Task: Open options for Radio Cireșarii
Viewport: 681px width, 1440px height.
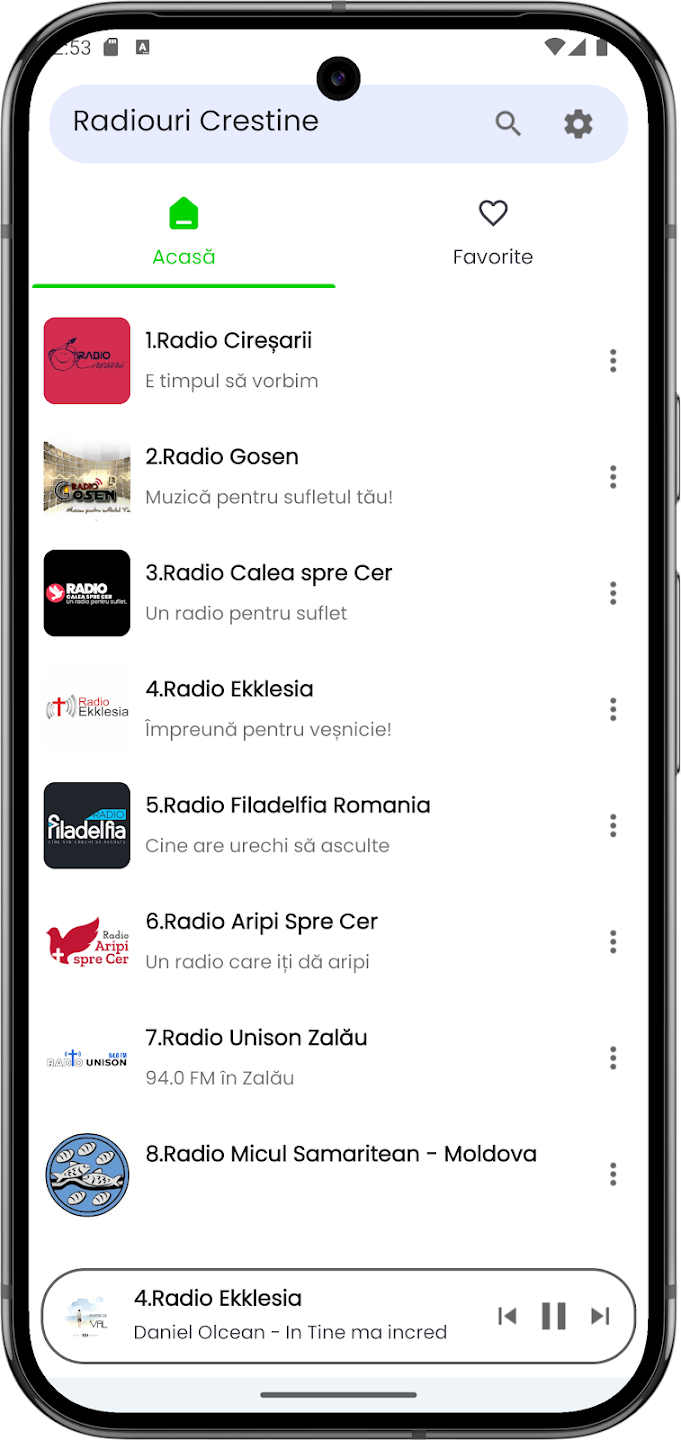Action: click(x=613, y=361)
